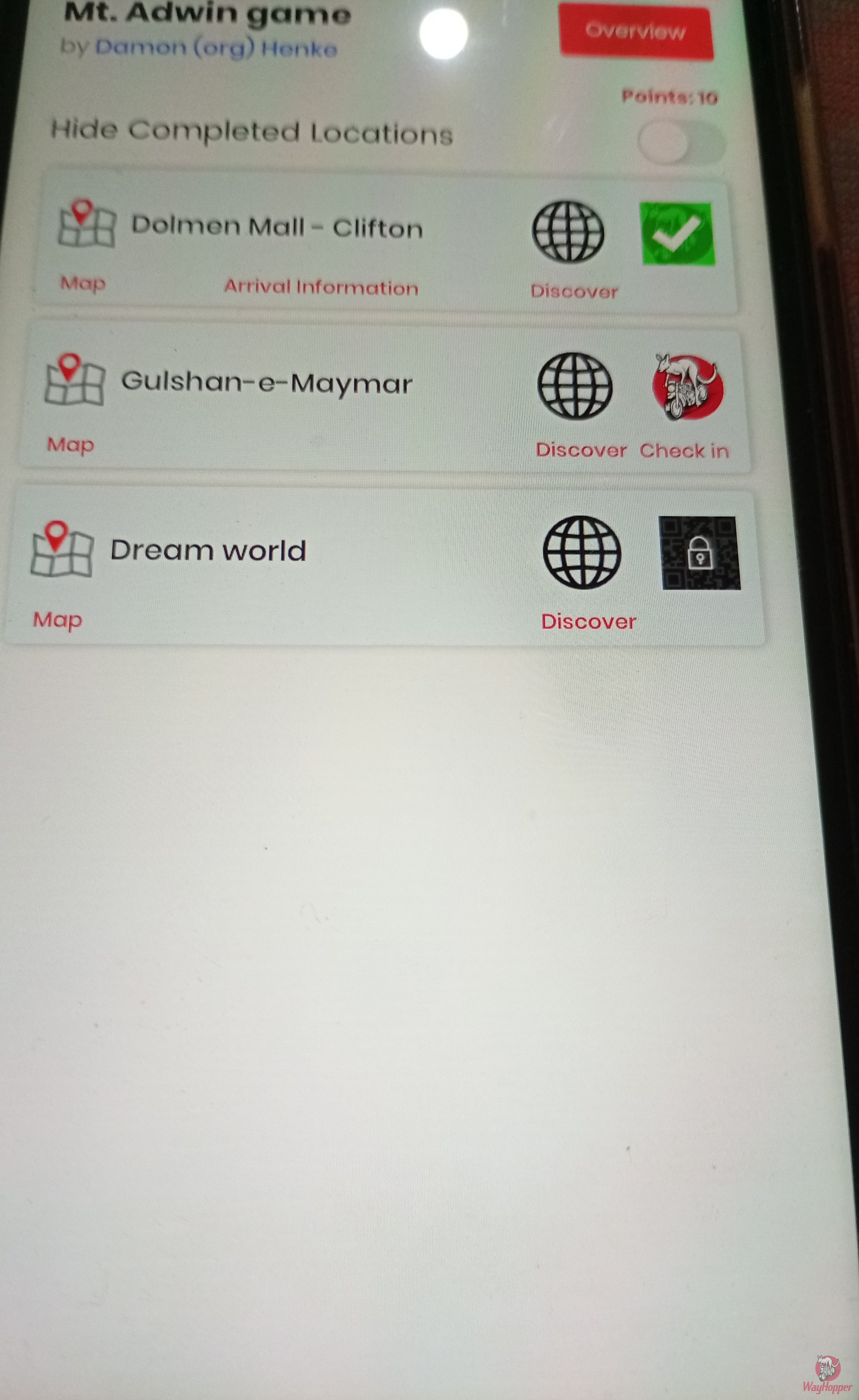Open author Damon (org) Henke link
Screen dimensions: 859x1400
pyautogui.click(x=216, y=48)
